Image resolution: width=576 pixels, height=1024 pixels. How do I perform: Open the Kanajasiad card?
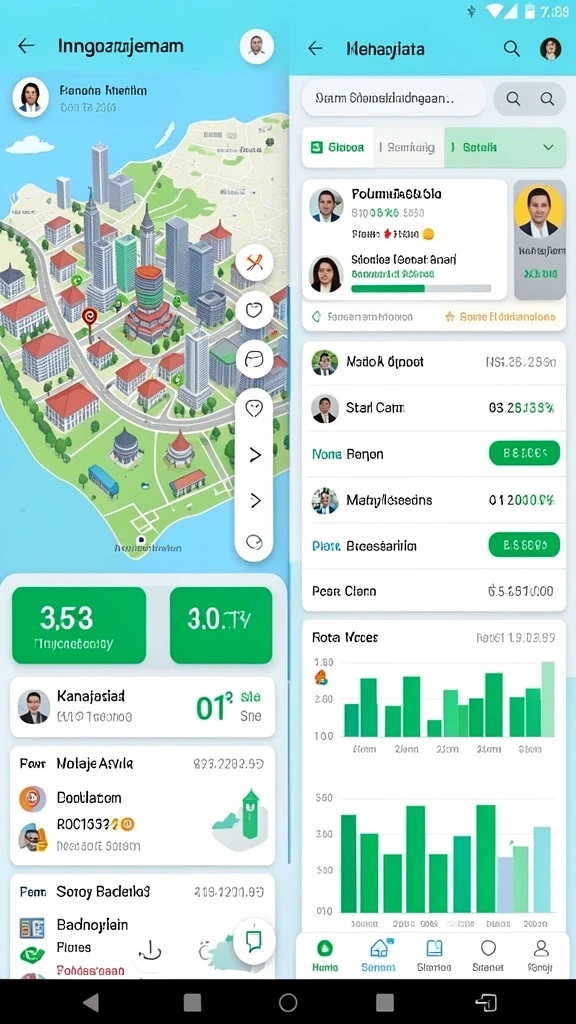pyautogui.click(x=142, y=707)
